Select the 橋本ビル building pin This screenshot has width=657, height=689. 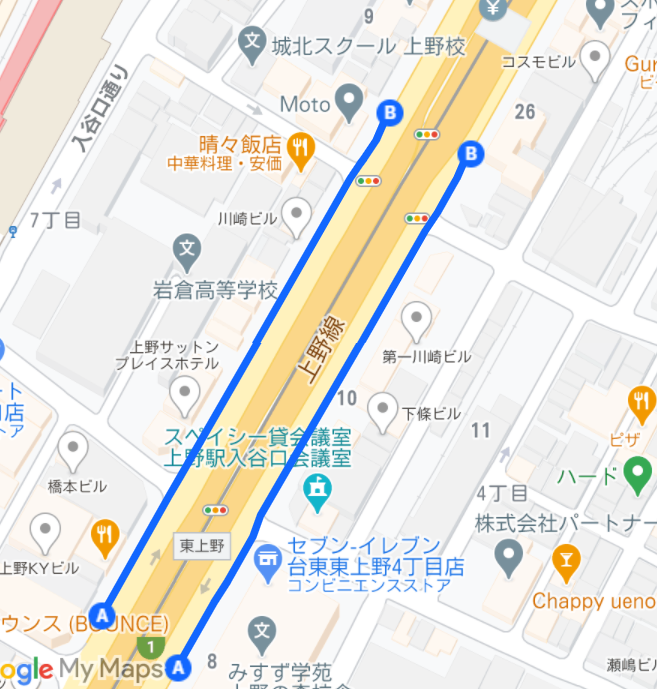click(73, 451)
